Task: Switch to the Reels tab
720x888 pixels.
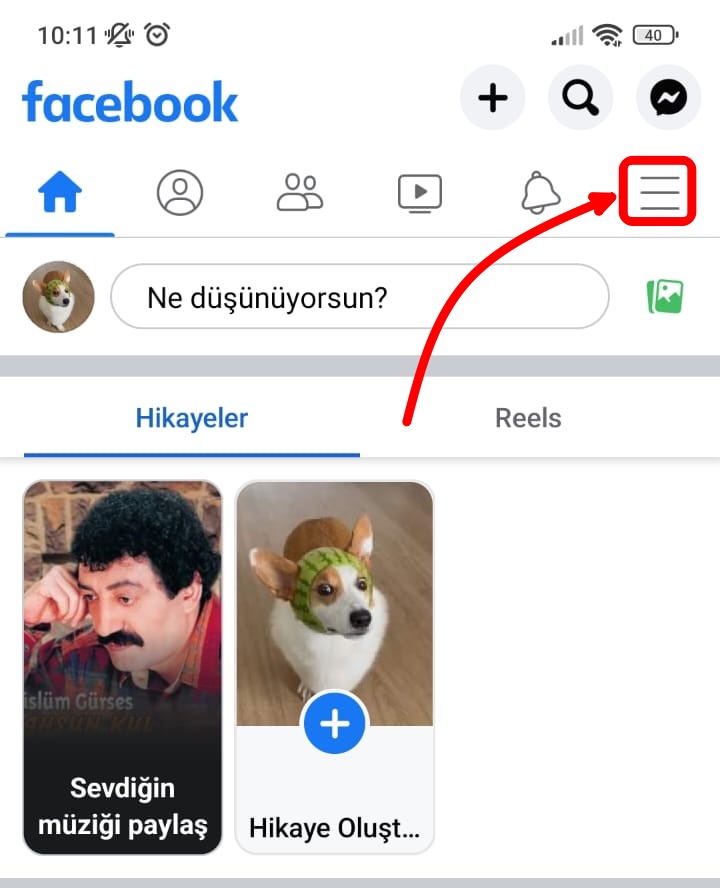Action: (528, 418)
